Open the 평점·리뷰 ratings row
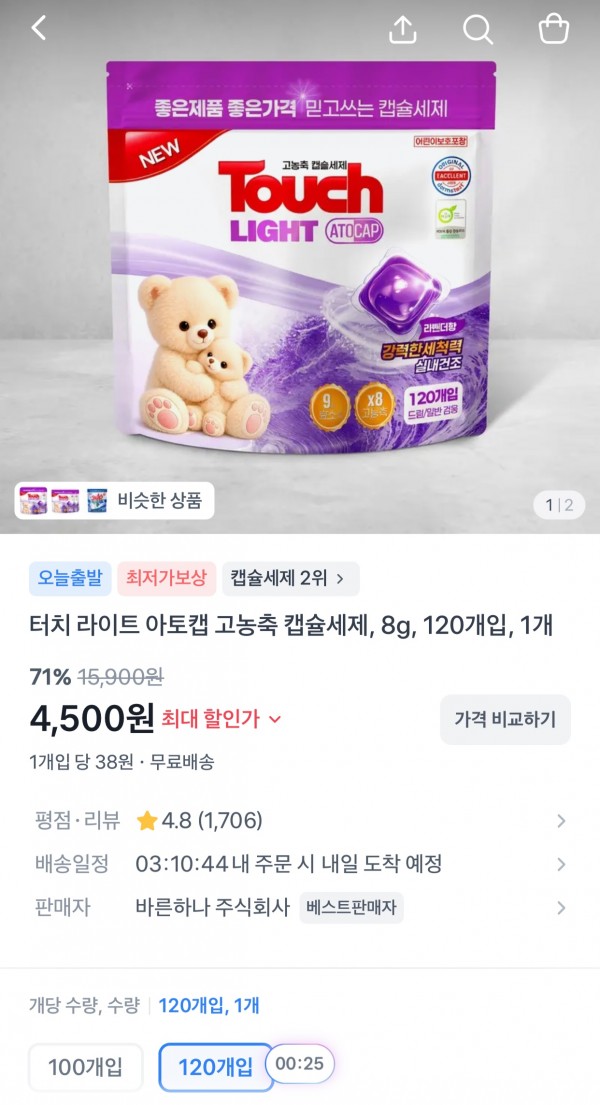 (x=300, y=820)
